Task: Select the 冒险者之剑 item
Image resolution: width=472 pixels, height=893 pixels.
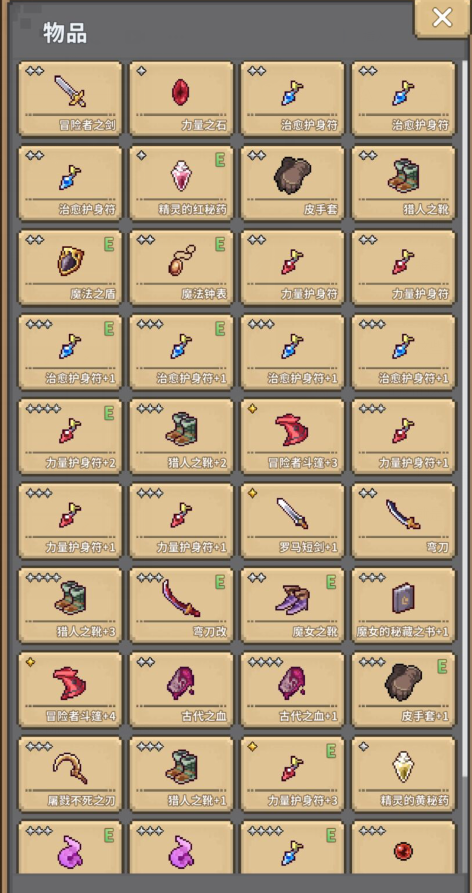Action: pos(70,99)
